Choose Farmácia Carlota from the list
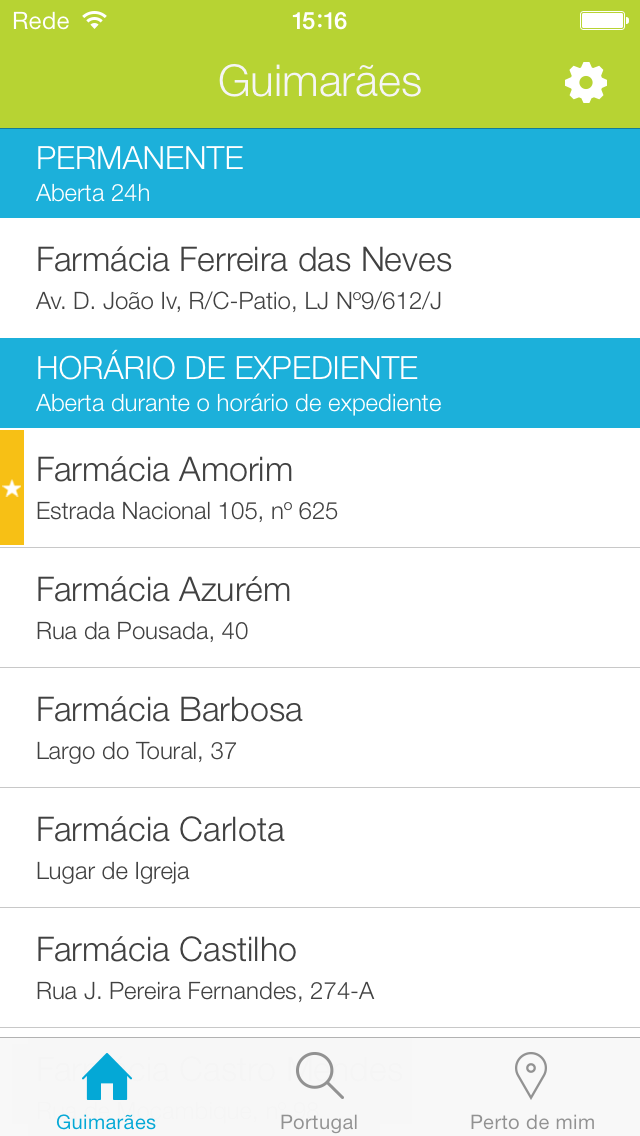The width and height of the screenshot is (640, 1136). [x=320, y=848]
